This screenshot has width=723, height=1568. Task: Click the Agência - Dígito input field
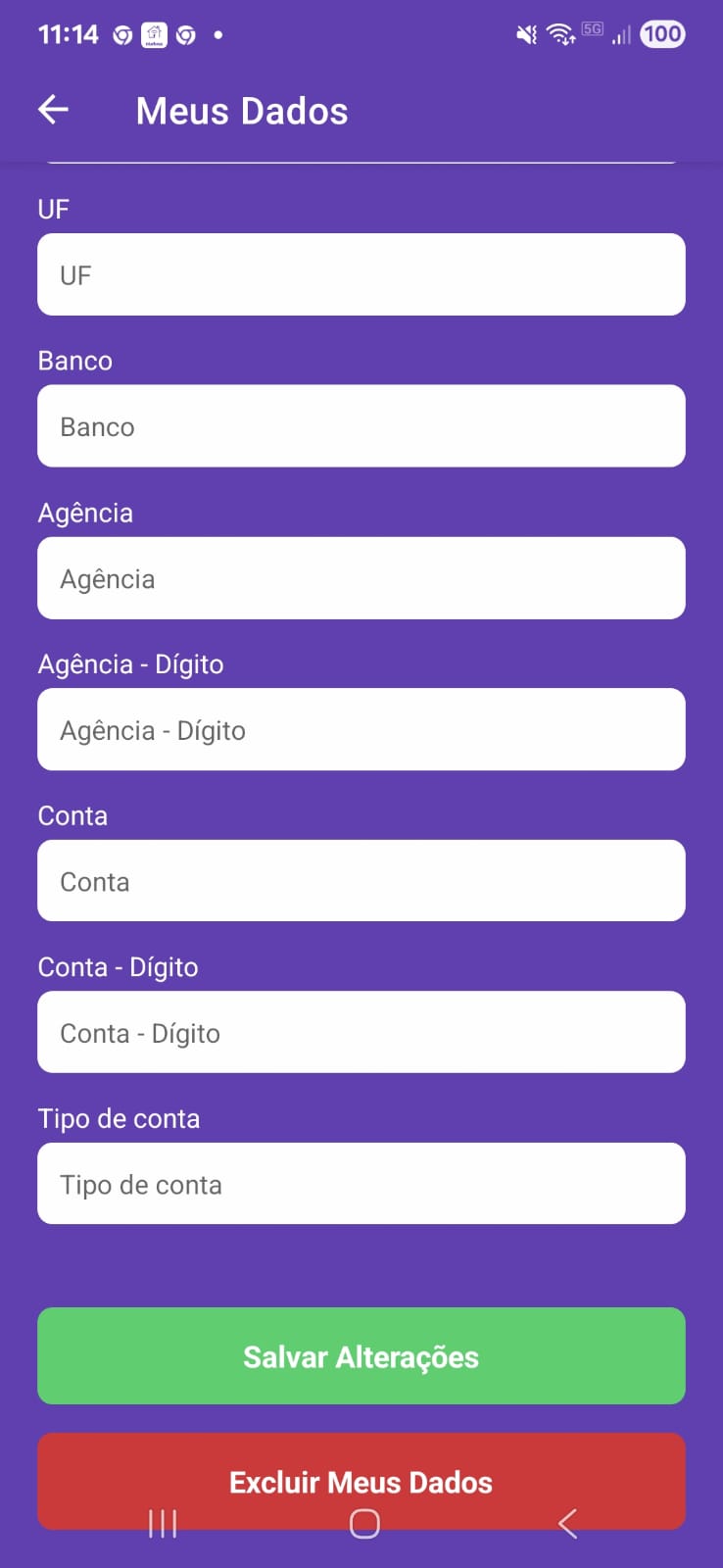pos(361,729)
